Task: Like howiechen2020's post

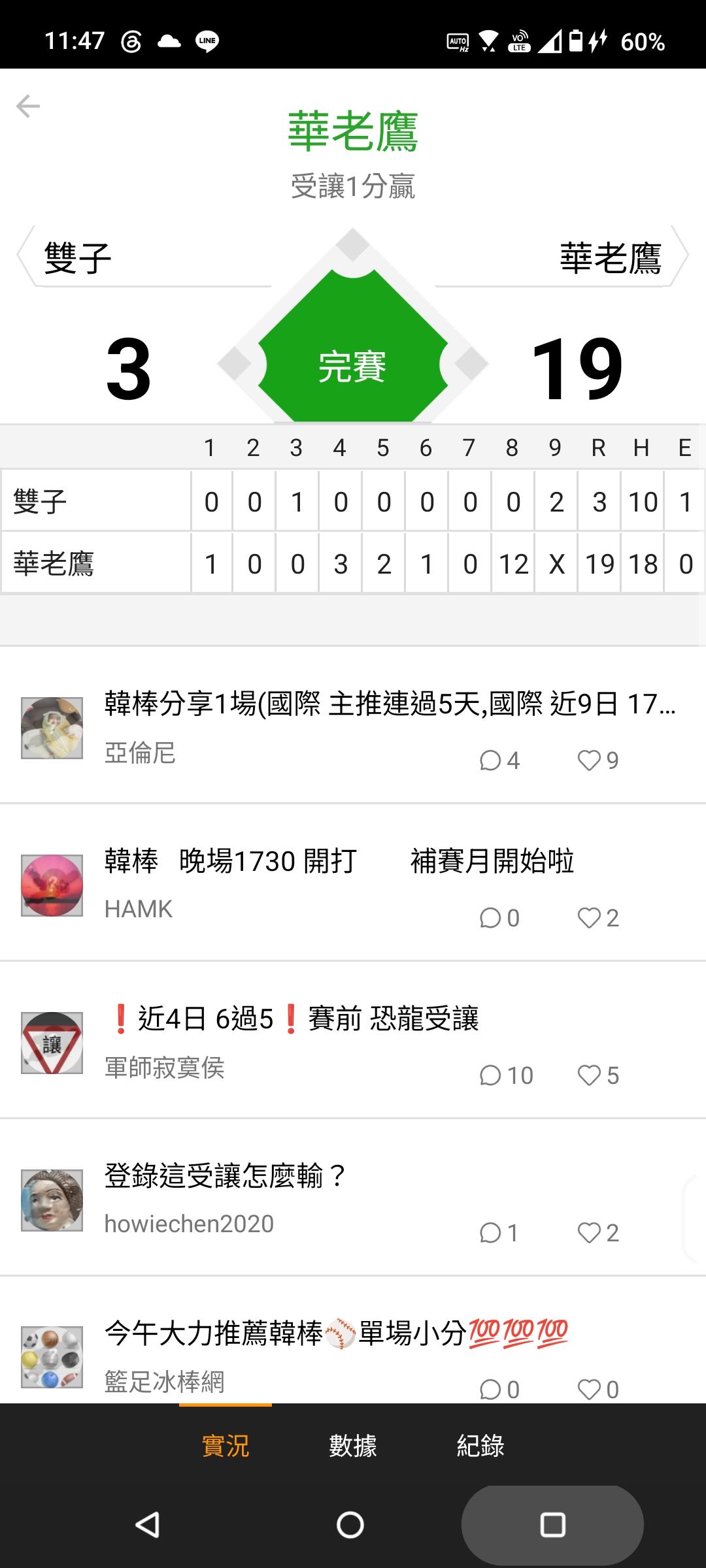Action: [x=589, y=1233]
